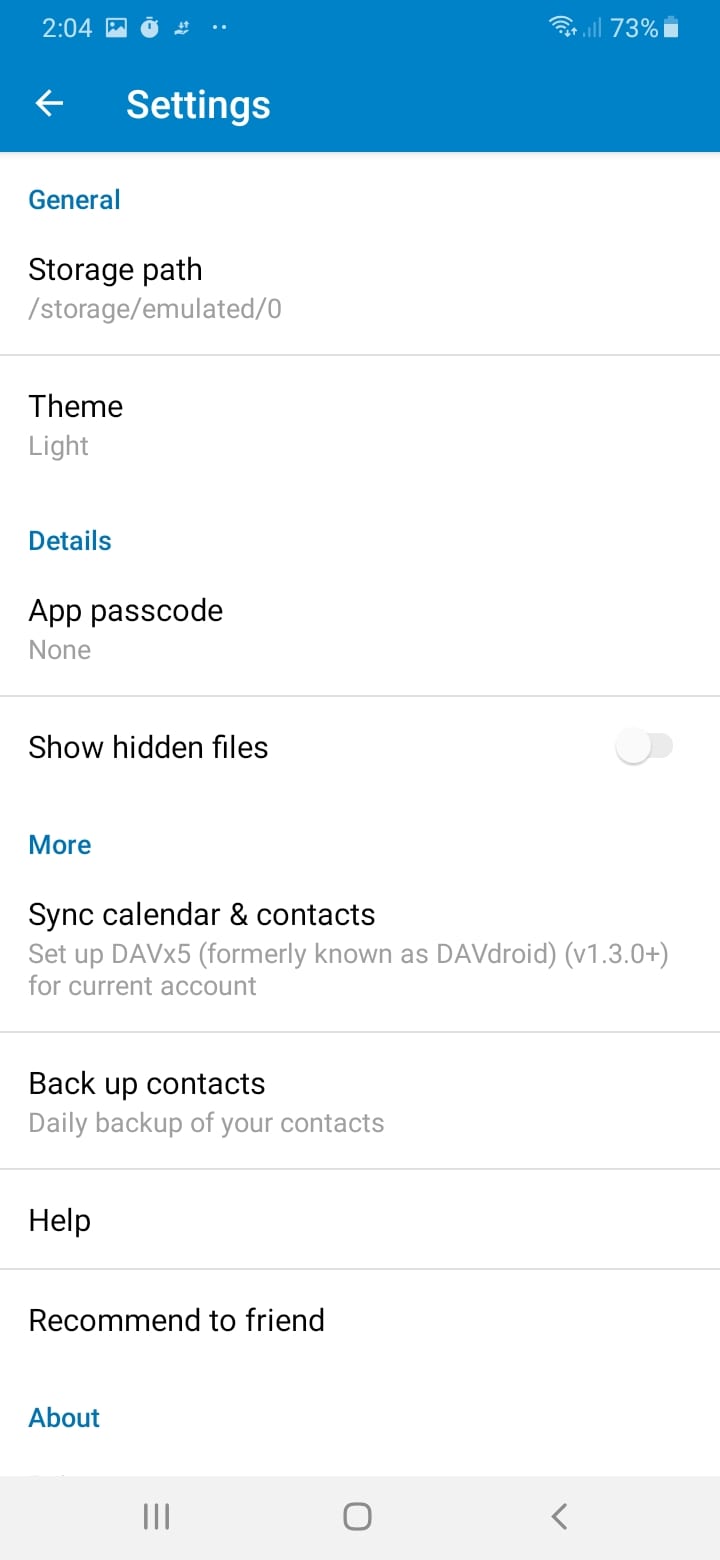Open the Storage path setting
The height and width of the screenshot is (1560, 720).
pos(360,288)
